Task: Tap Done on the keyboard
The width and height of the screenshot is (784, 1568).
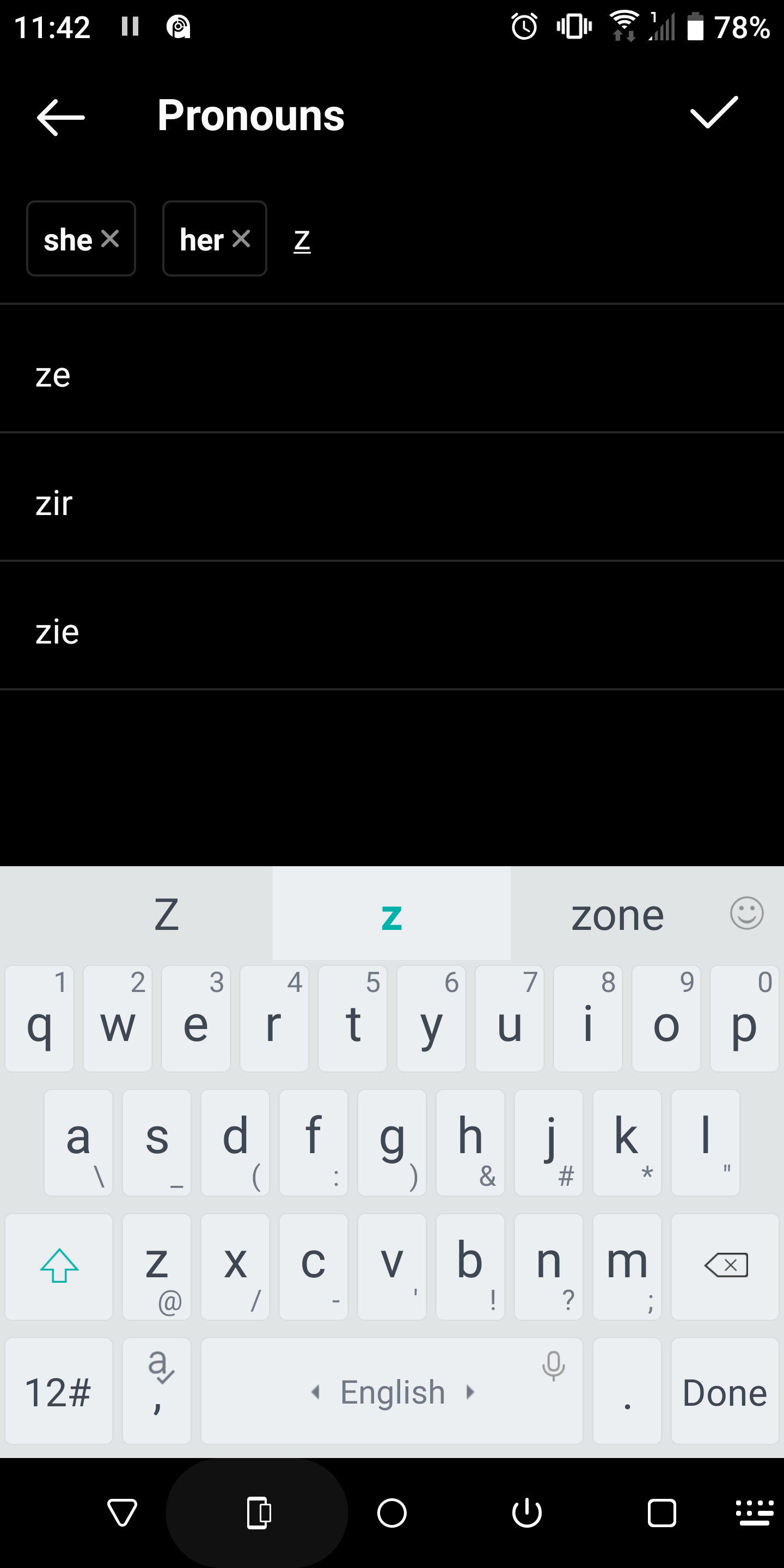Action: point(724,1392)
